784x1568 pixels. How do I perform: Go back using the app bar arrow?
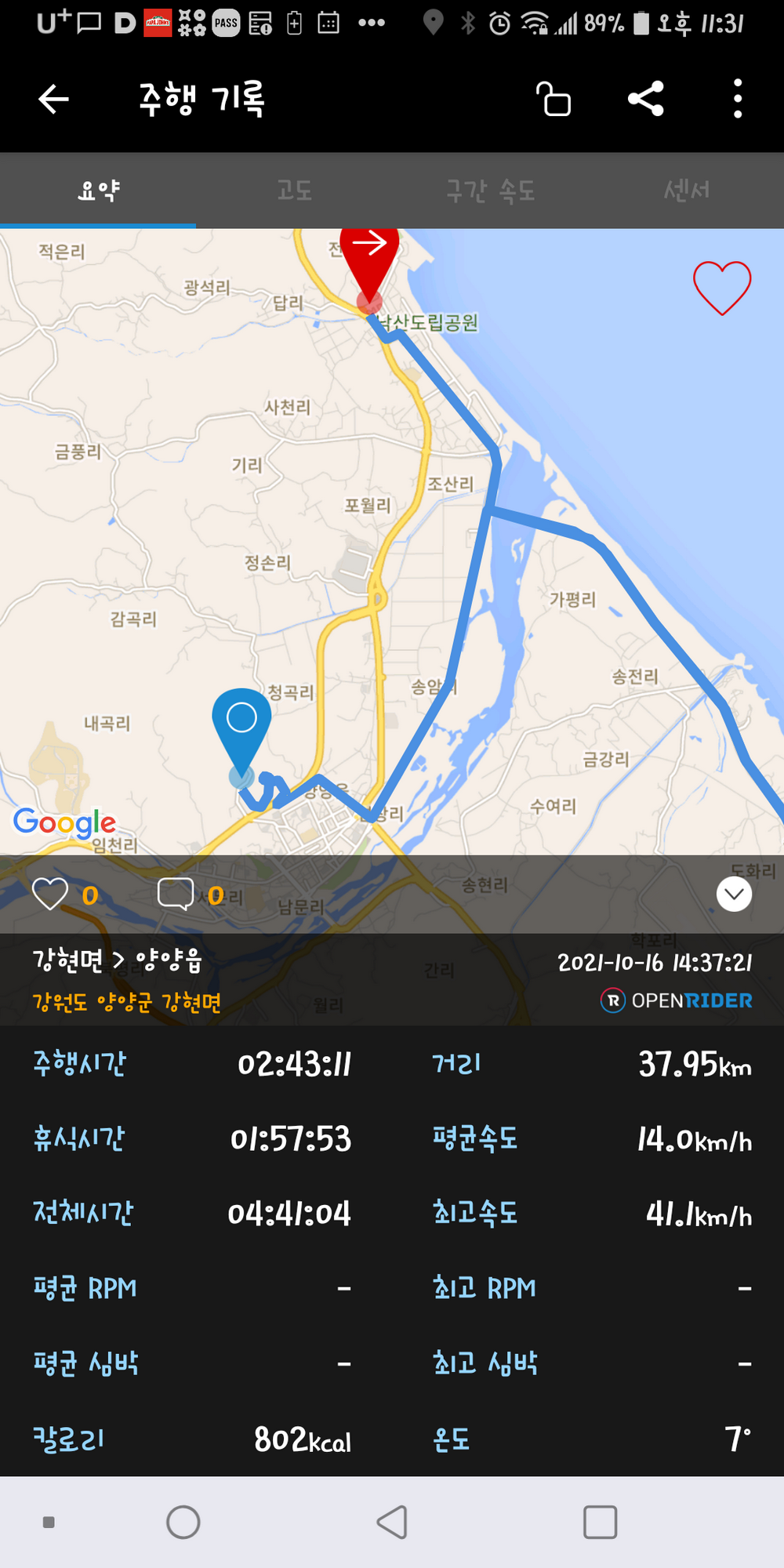pos(53,100)
